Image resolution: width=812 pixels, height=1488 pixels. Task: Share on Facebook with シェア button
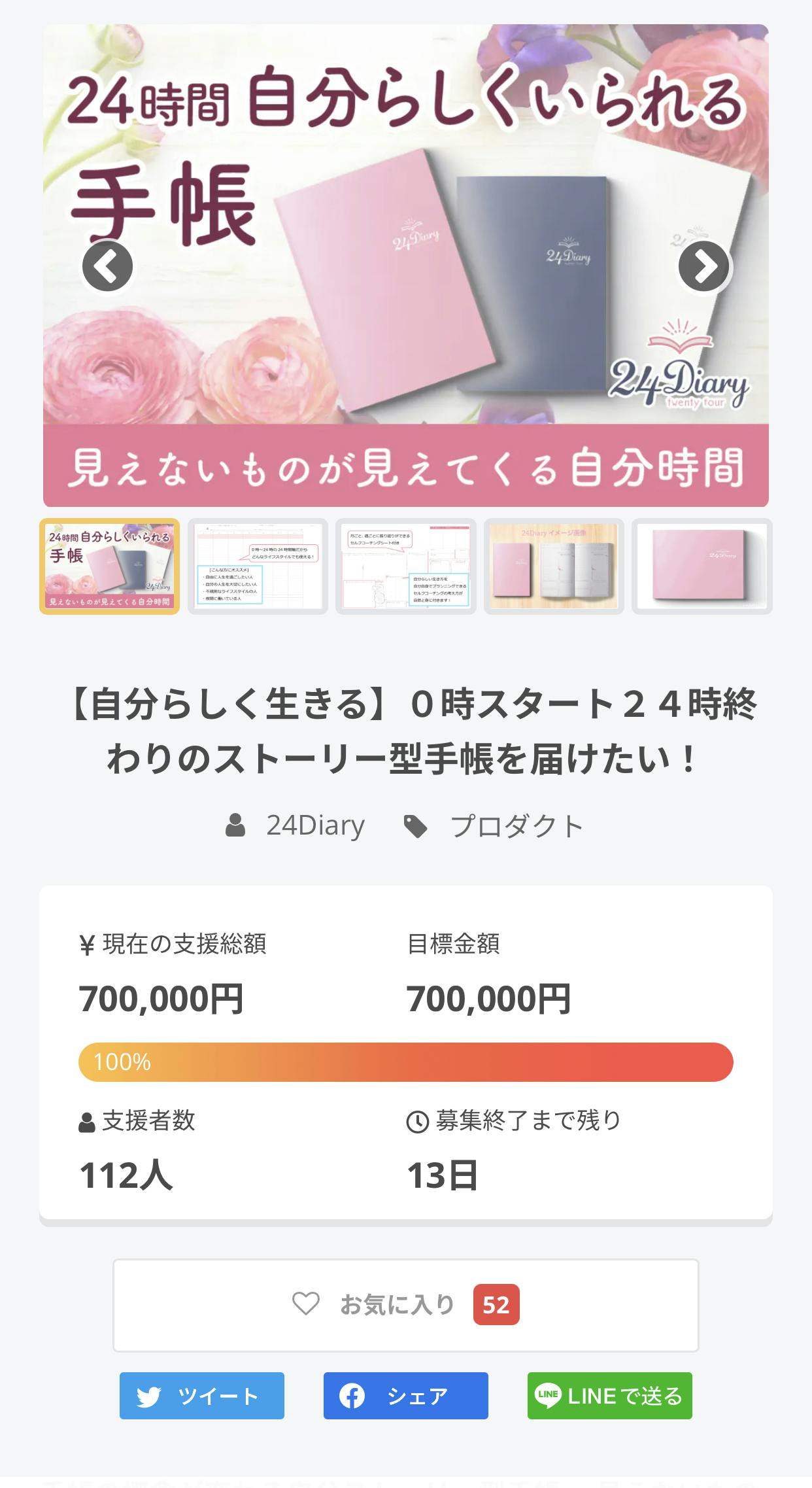(406, 1396)
